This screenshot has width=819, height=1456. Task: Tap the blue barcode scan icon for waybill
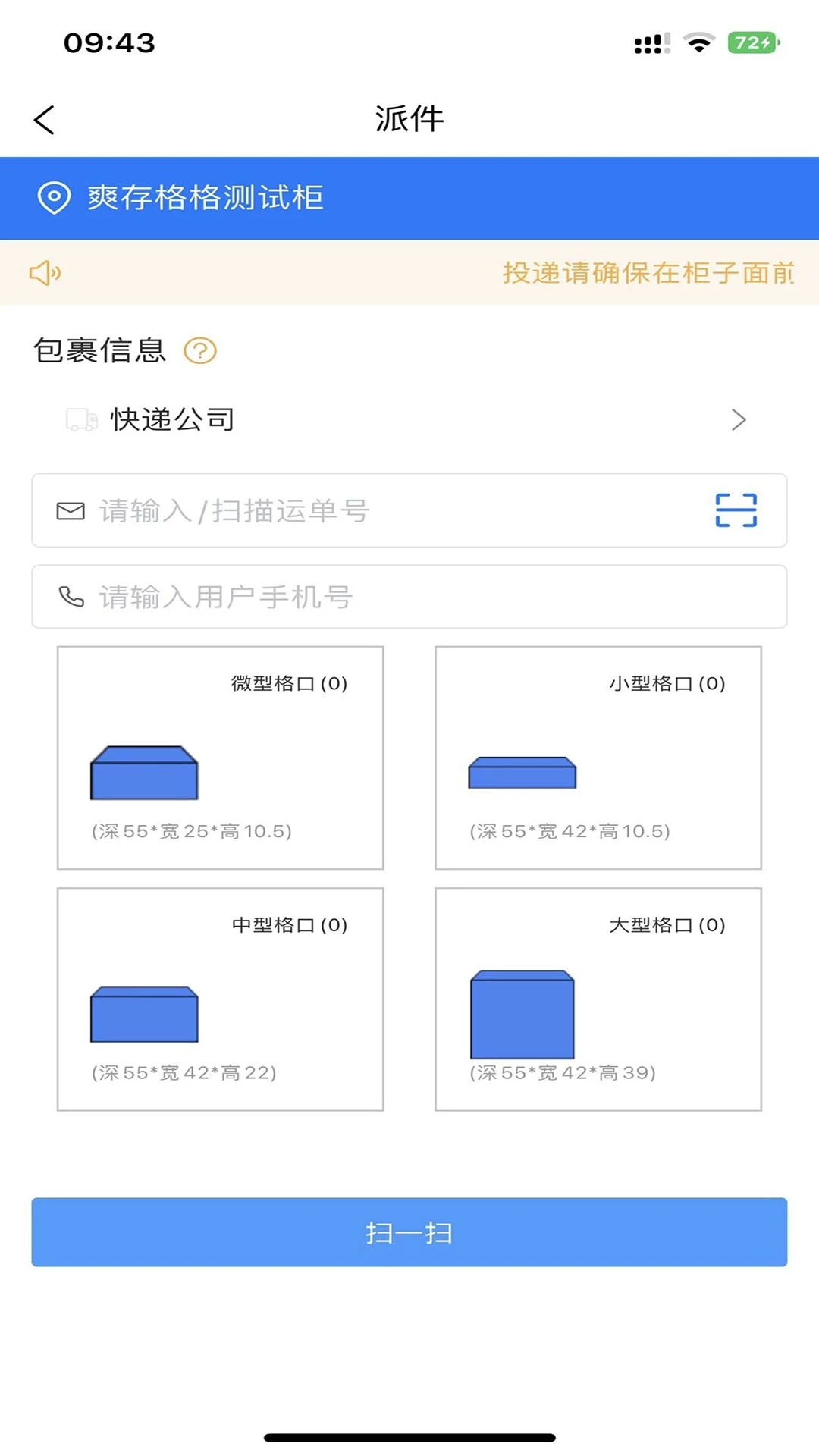point(736,511)
